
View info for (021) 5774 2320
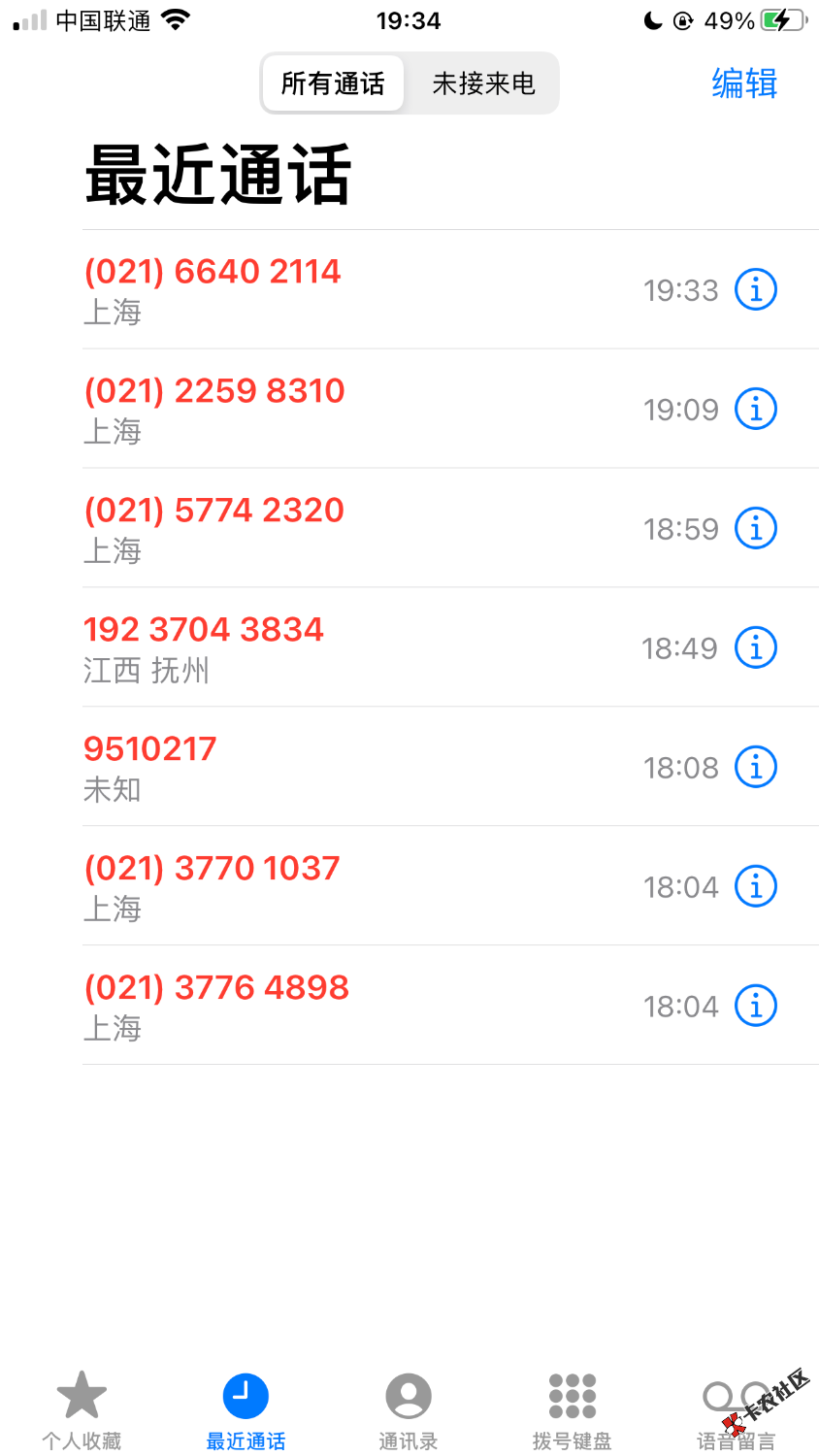(x=756, y=528)
